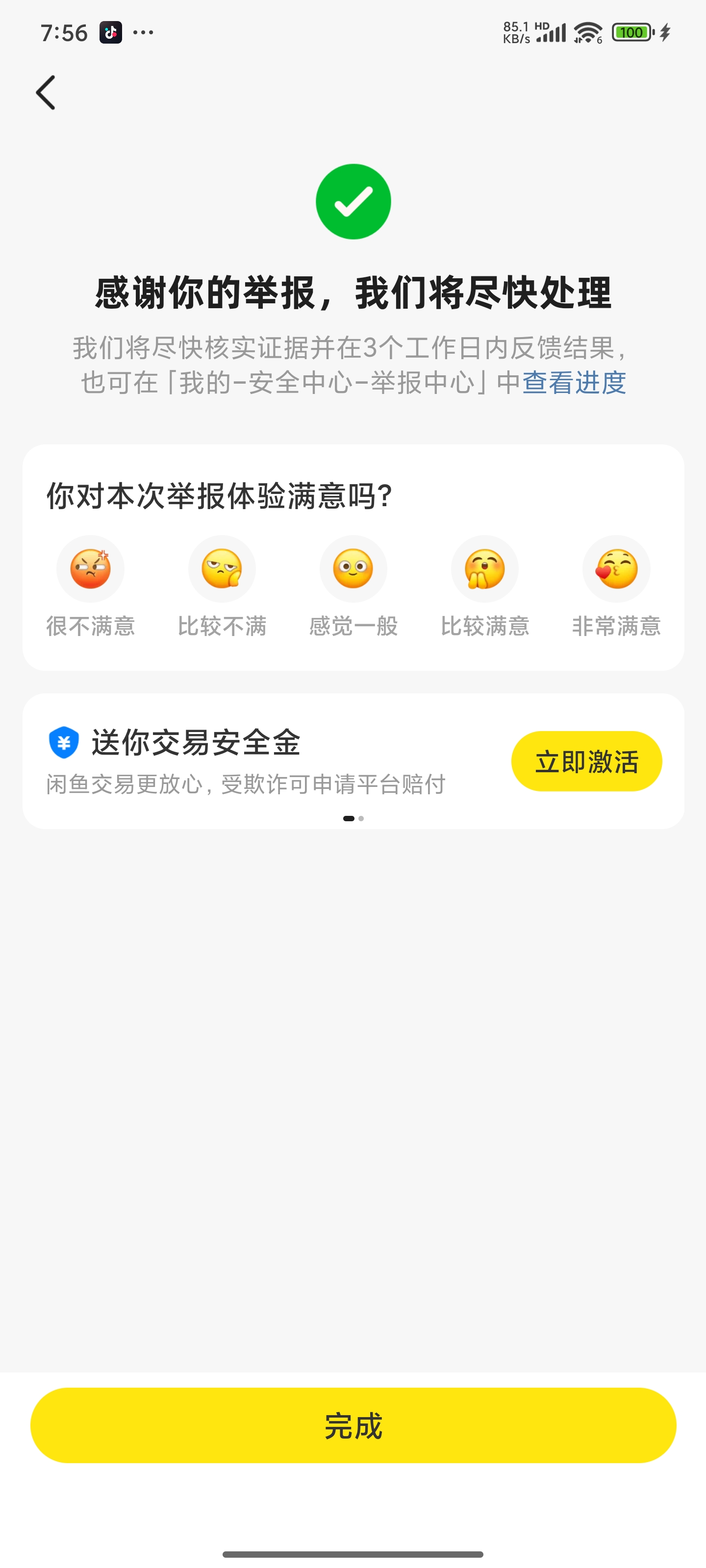The height and width of the screenshot is (1568, 706).
Task: Rate the report experience 很不满意
Action: click(x=90, y=569)
